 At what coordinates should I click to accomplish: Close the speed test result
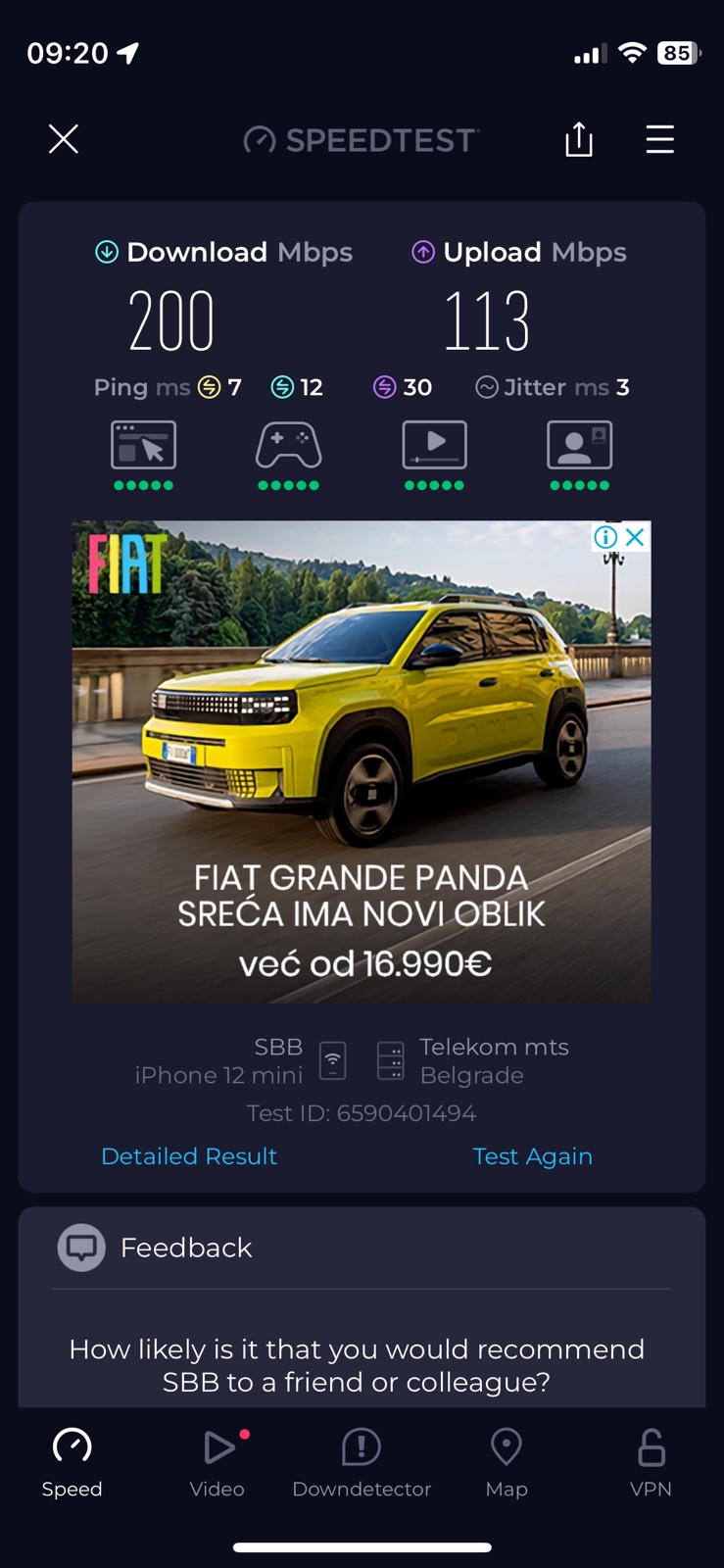[x=64, y=139]
